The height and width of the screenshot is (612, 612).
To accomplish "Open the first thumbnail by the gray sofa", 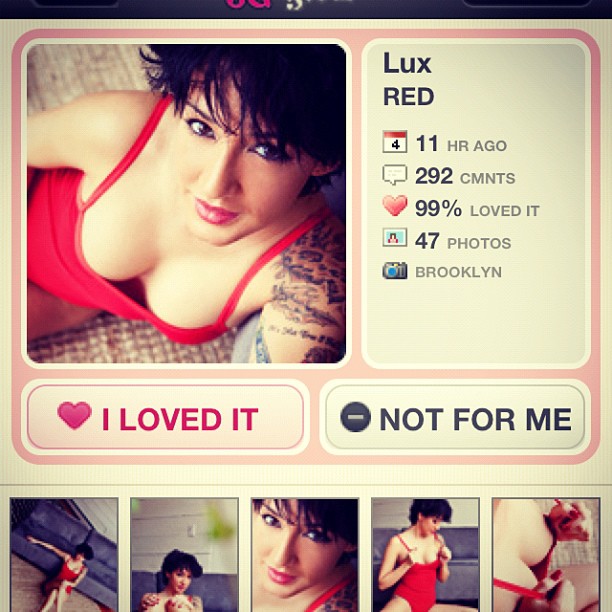I will tap(64, 555).
